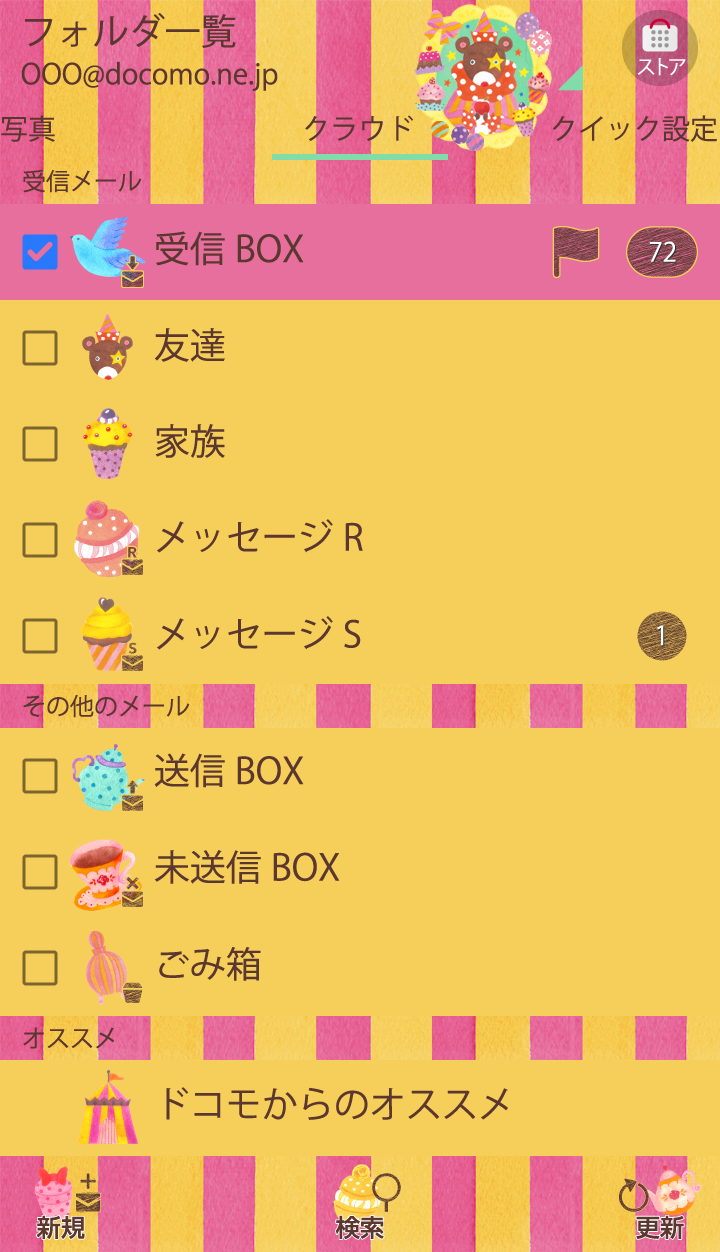Viewport: 720px width, 1252px height.
Task: Check the 家族 folder checkbox
Action: [40, 444]
